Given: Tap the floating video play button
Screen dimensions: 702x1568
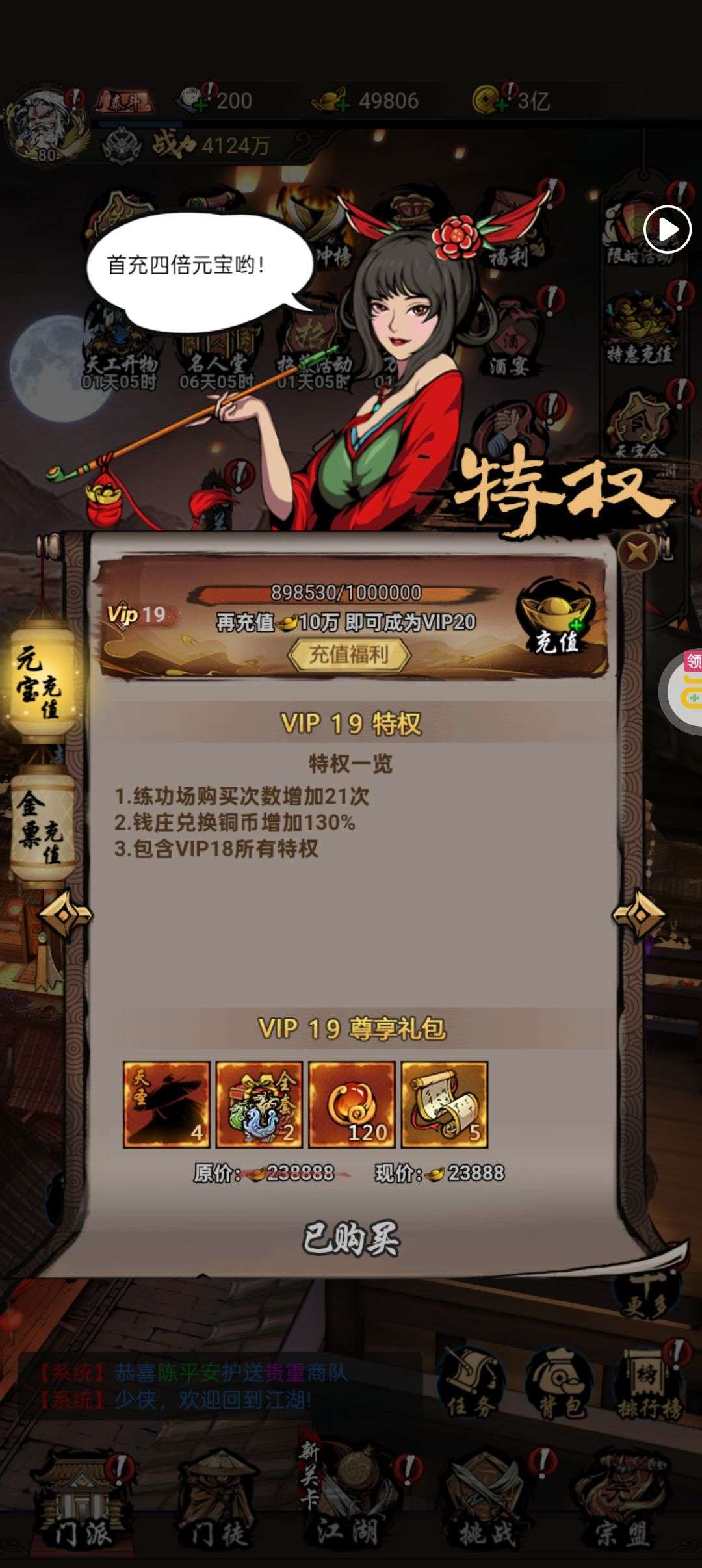Looking at the screenshot, I should 667,229.
